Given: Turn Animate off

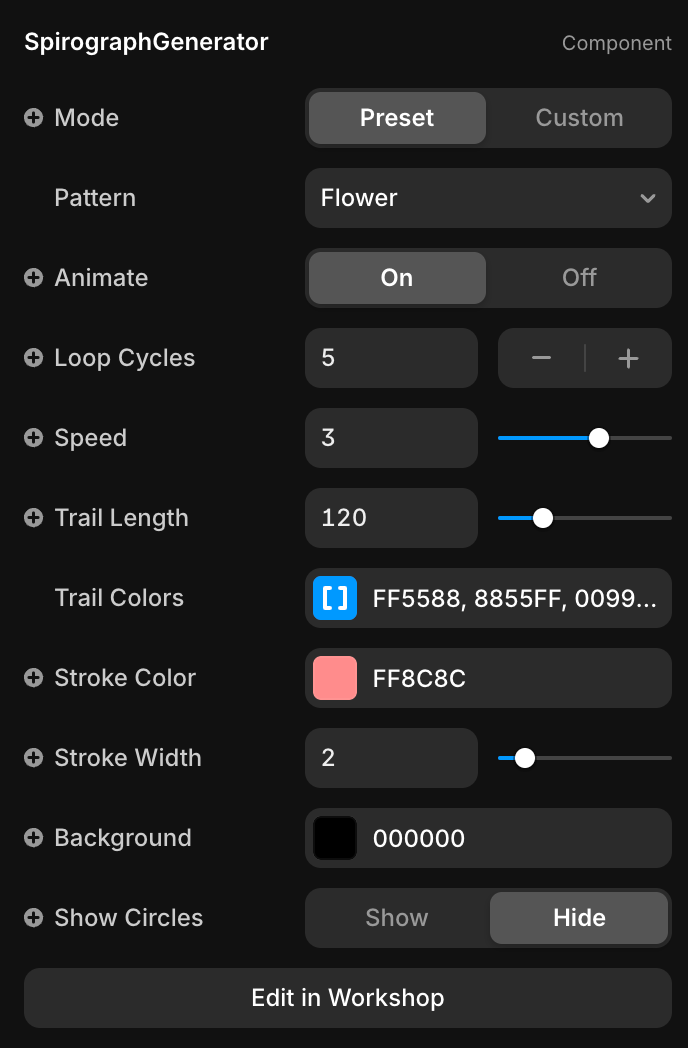Looking at the screenshot, I should [579, 278].
